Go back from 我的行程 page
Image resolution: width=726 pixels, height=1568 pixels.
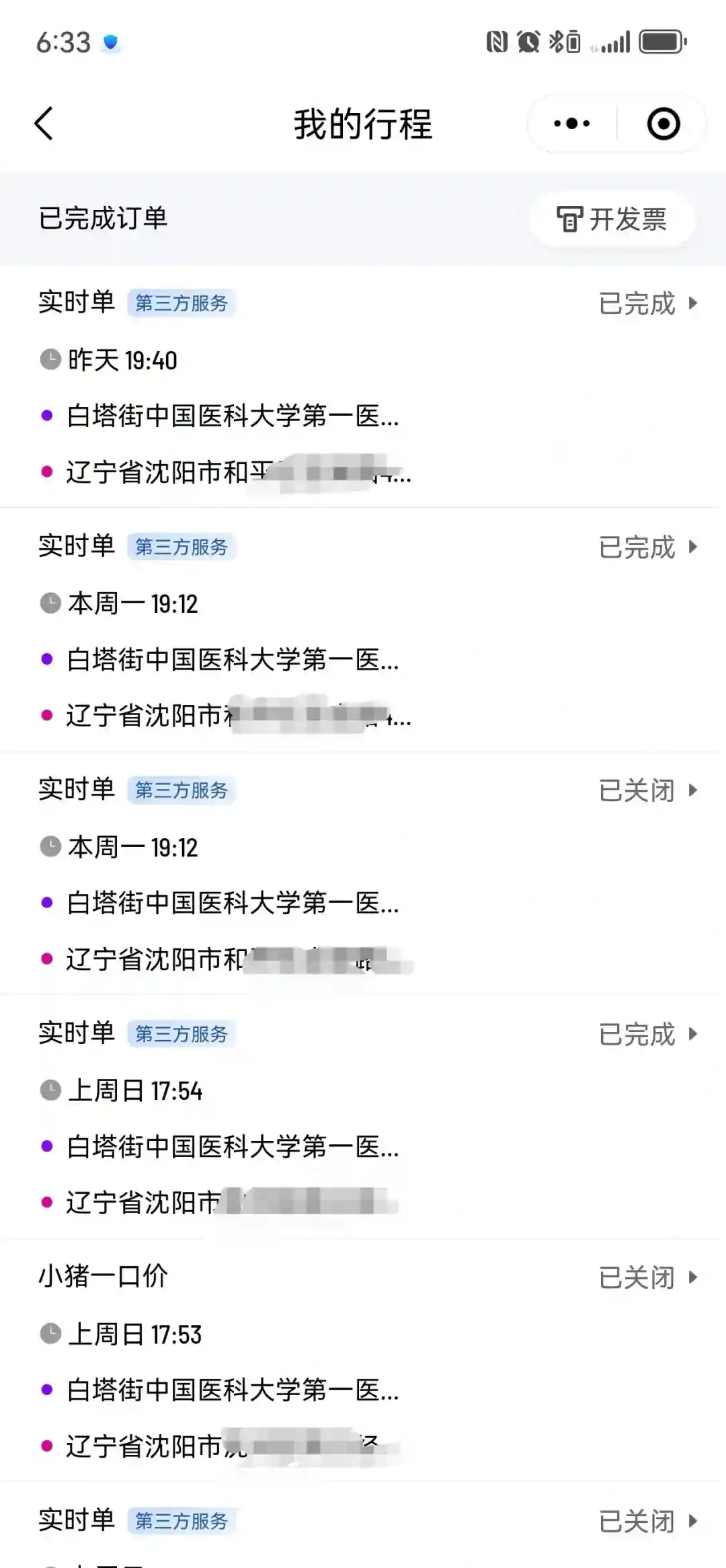[x=44, y=124]
